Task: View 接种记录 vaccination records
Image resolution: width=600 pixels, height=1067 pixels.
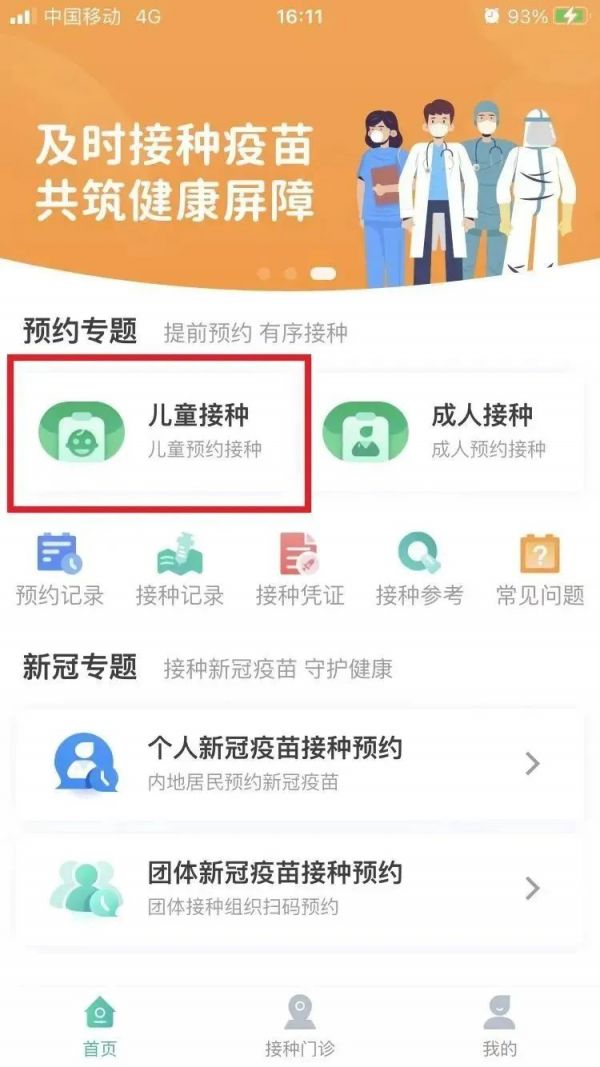Action: (x=180, y=570)
